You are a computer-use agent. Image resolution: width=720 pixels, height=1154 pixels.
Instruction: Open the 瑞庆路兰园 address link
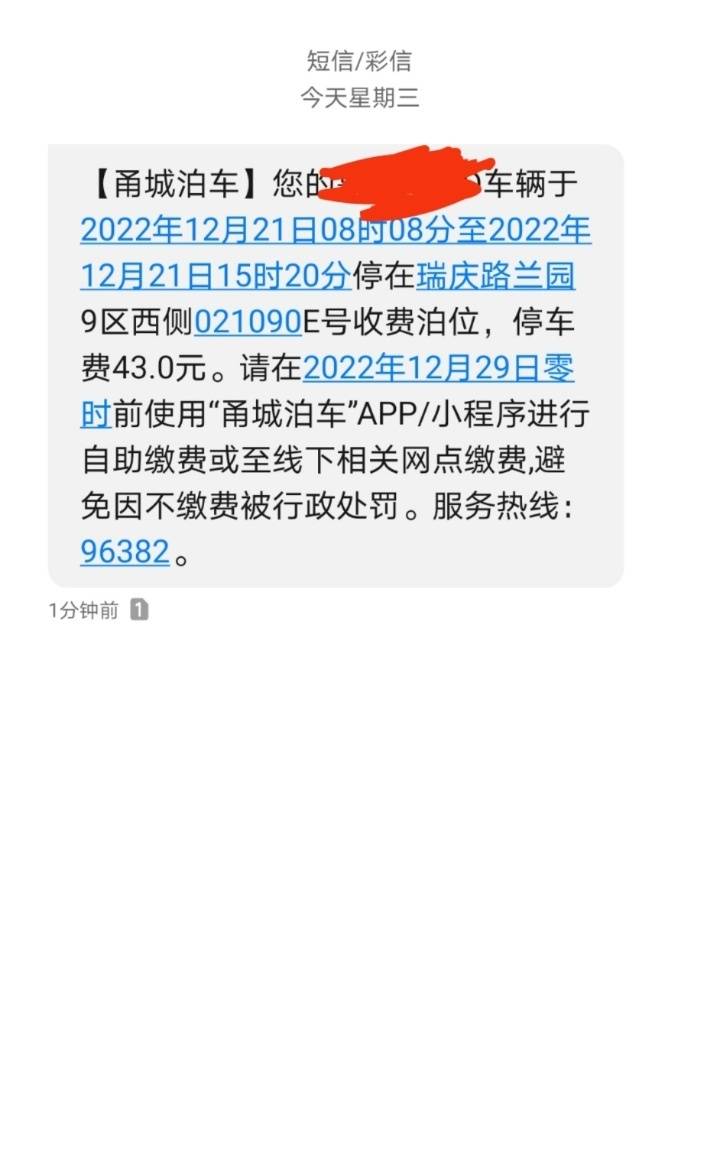click(495, 276)
